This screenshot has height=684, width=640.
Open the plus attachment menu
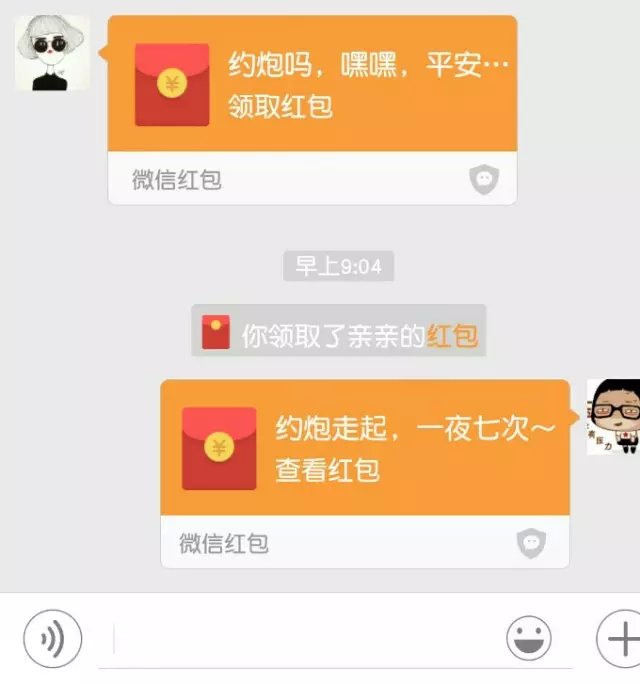click(x=619, y=638)
